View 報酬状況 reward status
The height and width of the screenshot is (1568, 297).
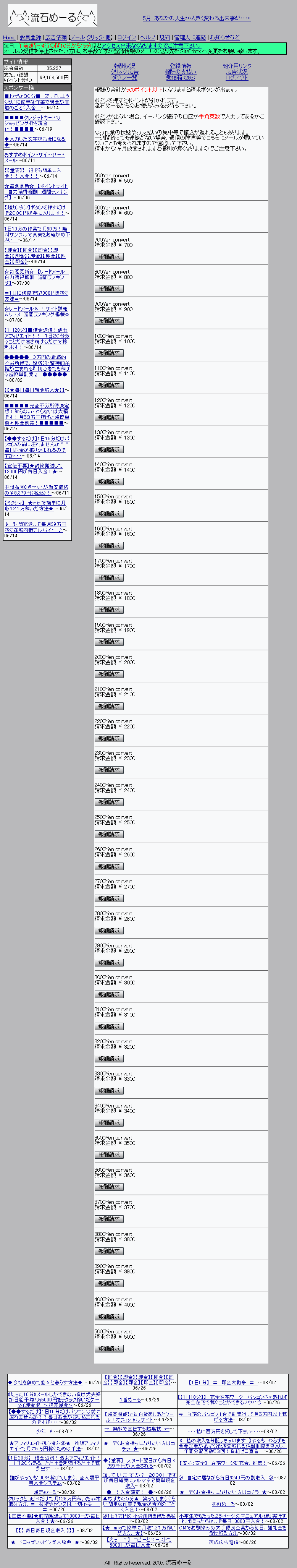[x=125, y=66]
